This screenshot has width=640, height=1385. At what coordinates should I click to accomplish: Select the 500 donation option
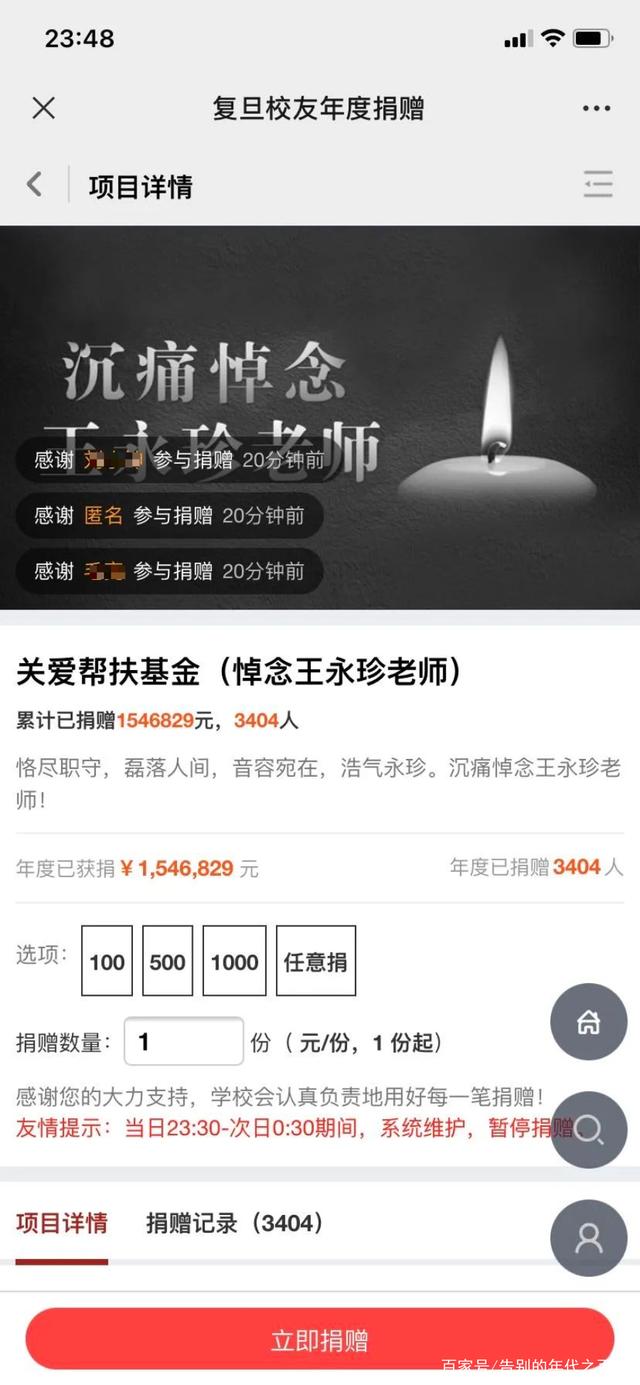click(167, 962)
